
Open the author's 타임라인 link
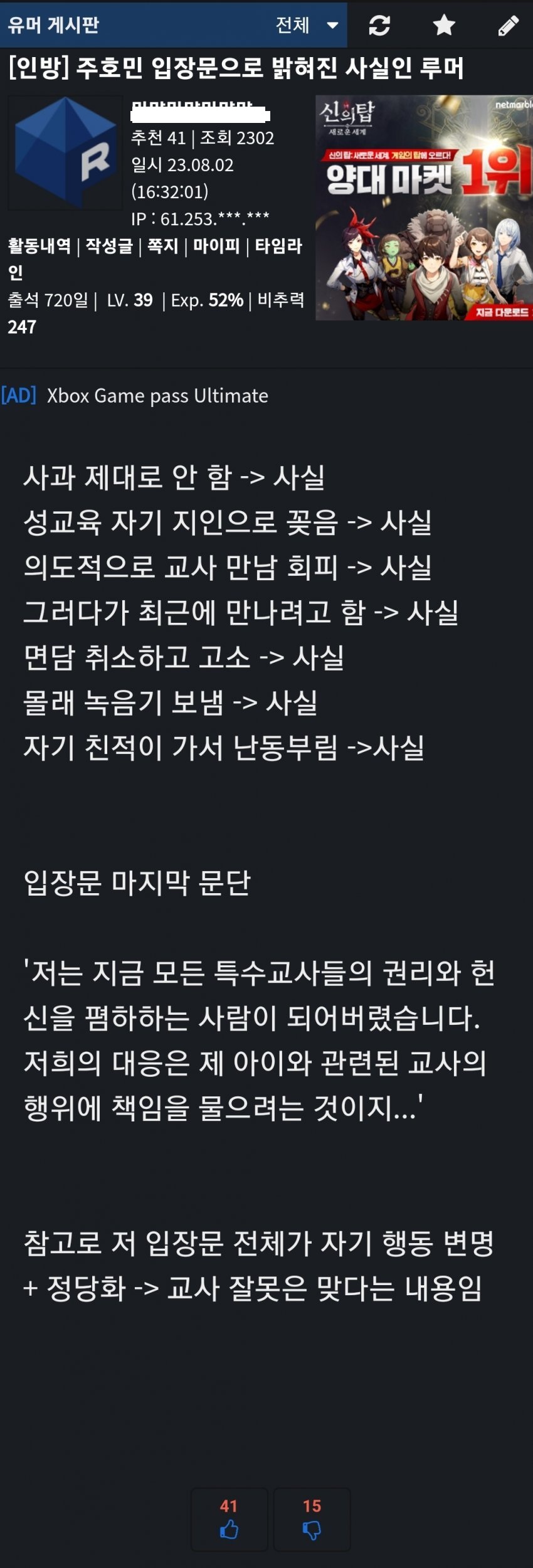click(278, 246)
